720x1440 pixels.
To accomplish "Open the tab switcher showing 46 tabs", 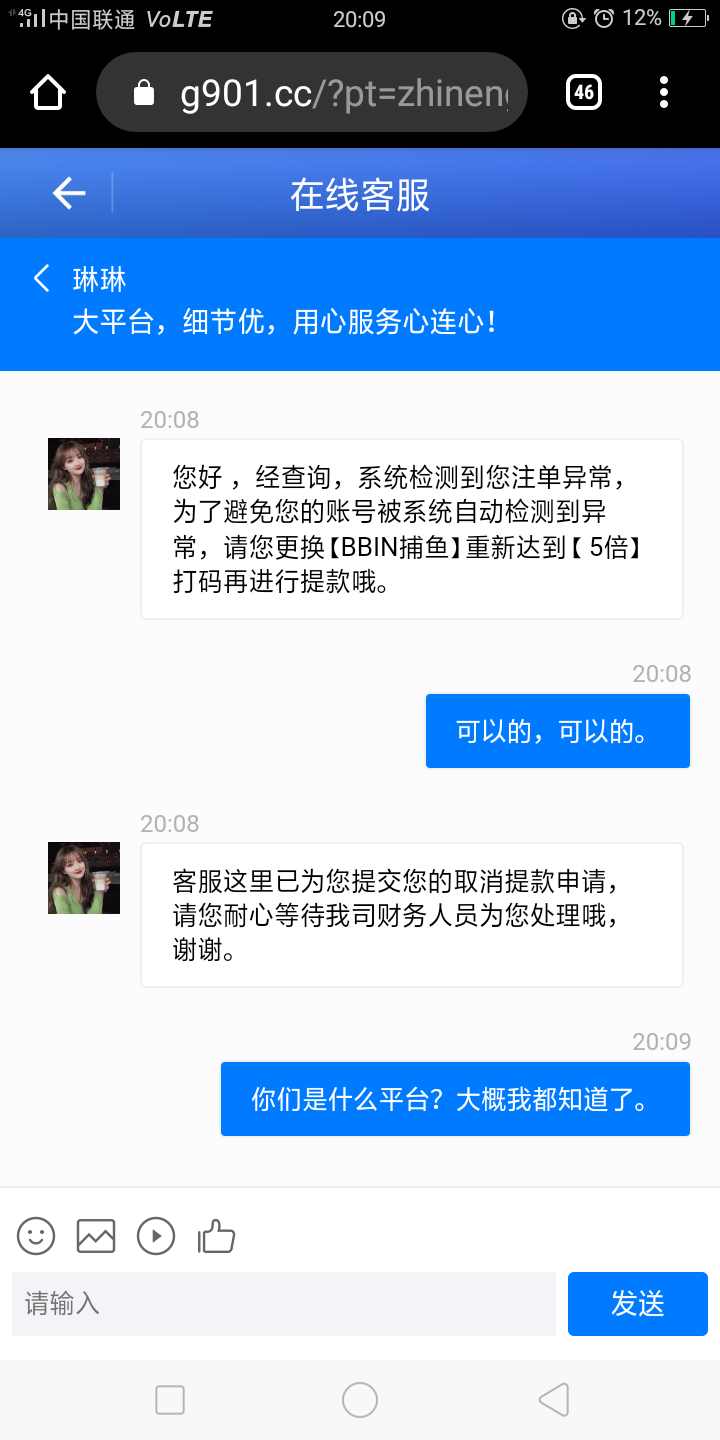I will (x=582, y=92).
